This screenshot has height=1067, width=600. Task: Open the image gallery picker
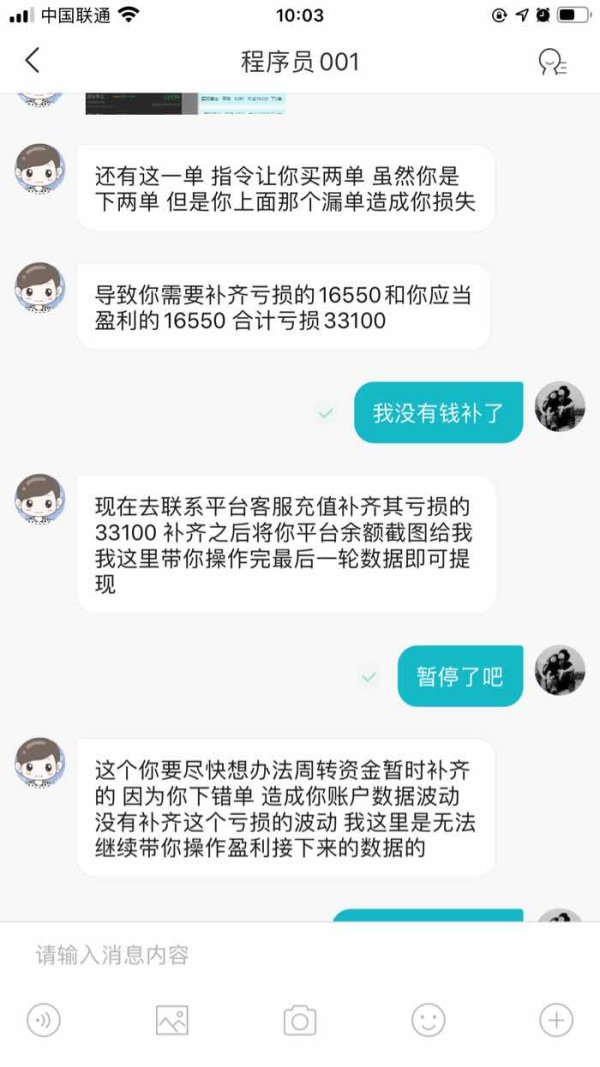[172, 1020]
